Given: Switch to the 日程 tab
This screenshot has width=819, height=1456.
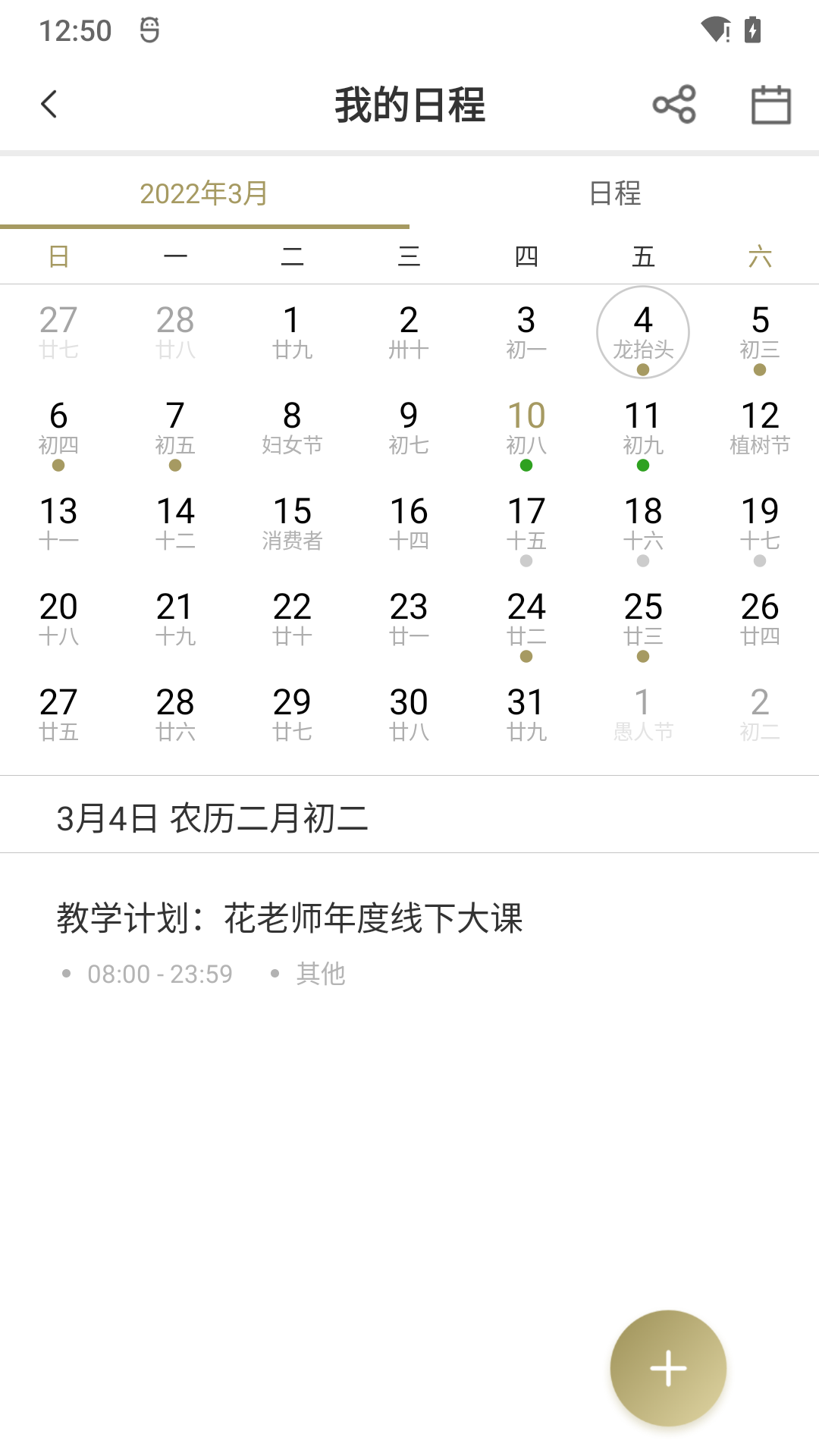Looking at the screenshot, I should click(x=614, y=194).
